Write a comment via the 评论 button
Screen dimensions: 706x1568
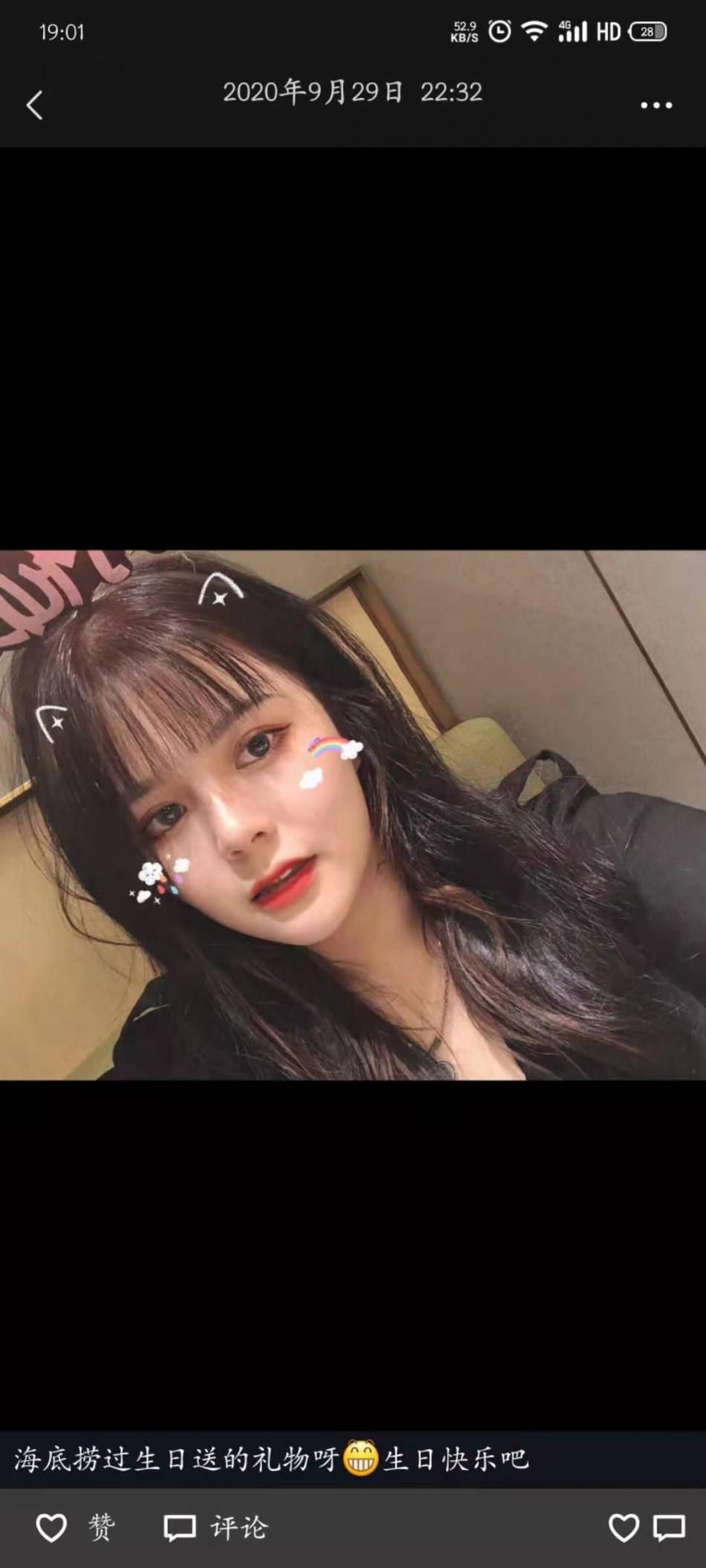pyautogui.click(x=216, y=1528)
